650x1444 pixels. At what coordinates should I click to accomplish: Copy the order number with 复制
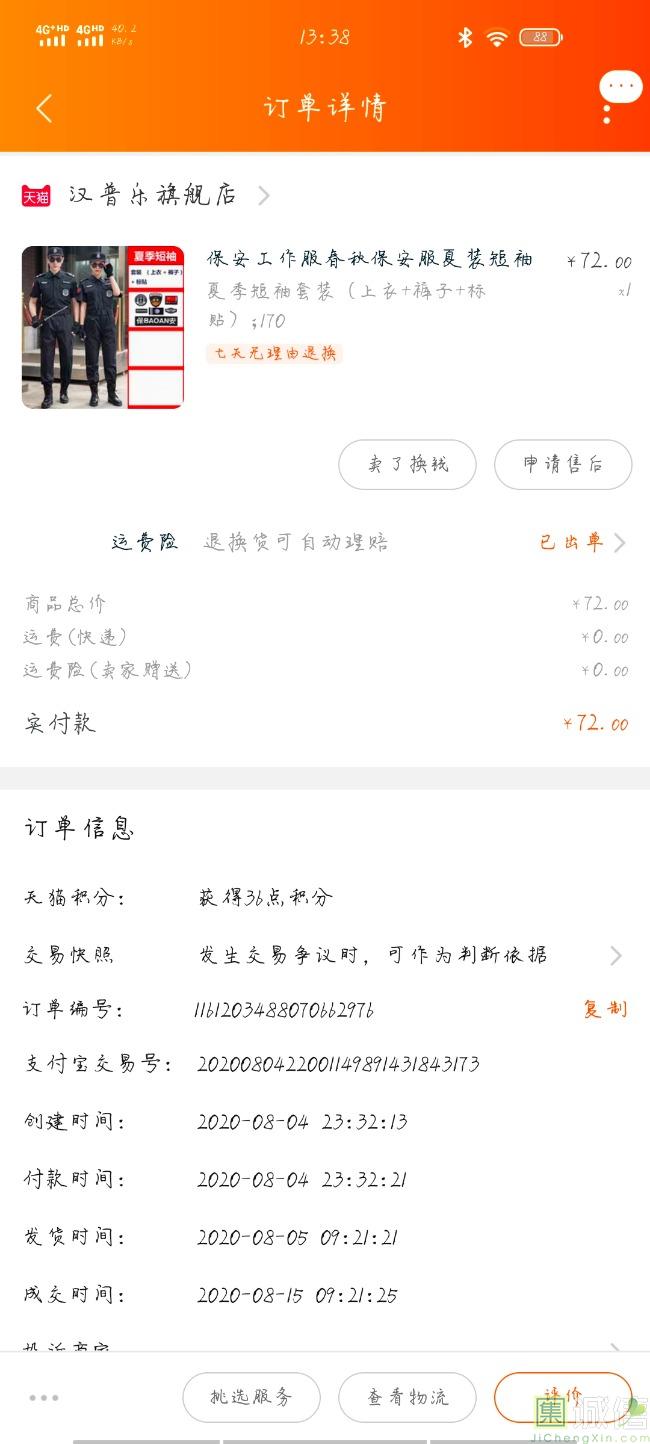(x=605, y=1009)
